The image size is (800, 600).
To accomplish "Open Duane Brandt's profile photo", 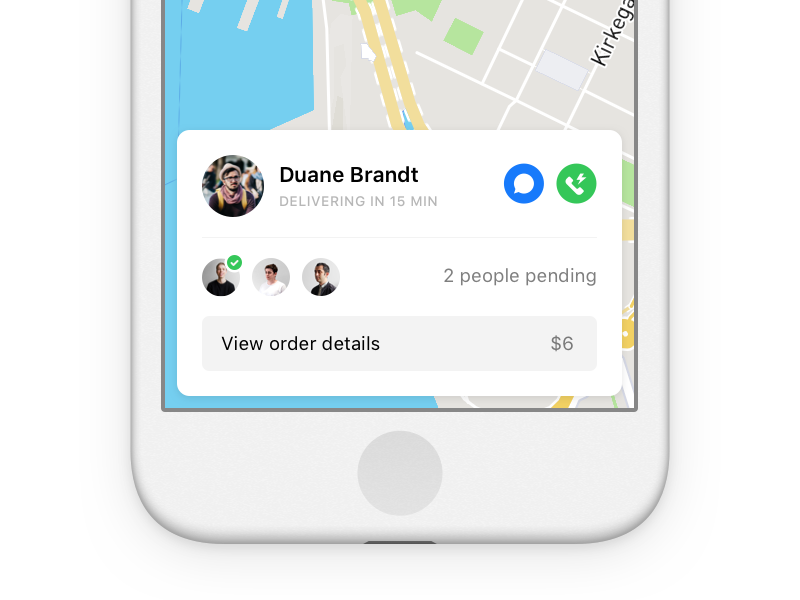I will (233, 186).
